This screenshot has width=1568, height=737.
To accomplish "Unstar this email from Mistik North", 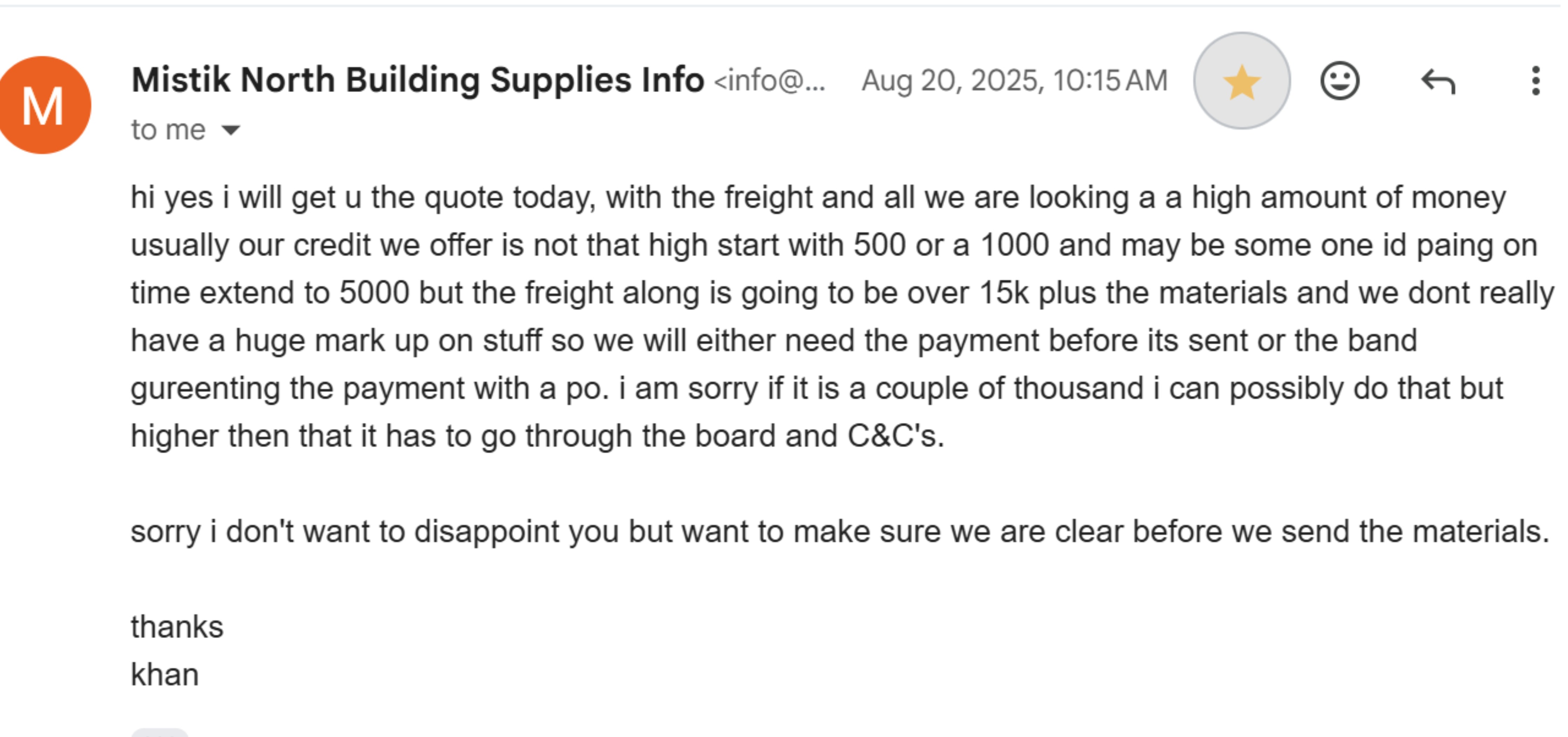I will point(1241,82).
